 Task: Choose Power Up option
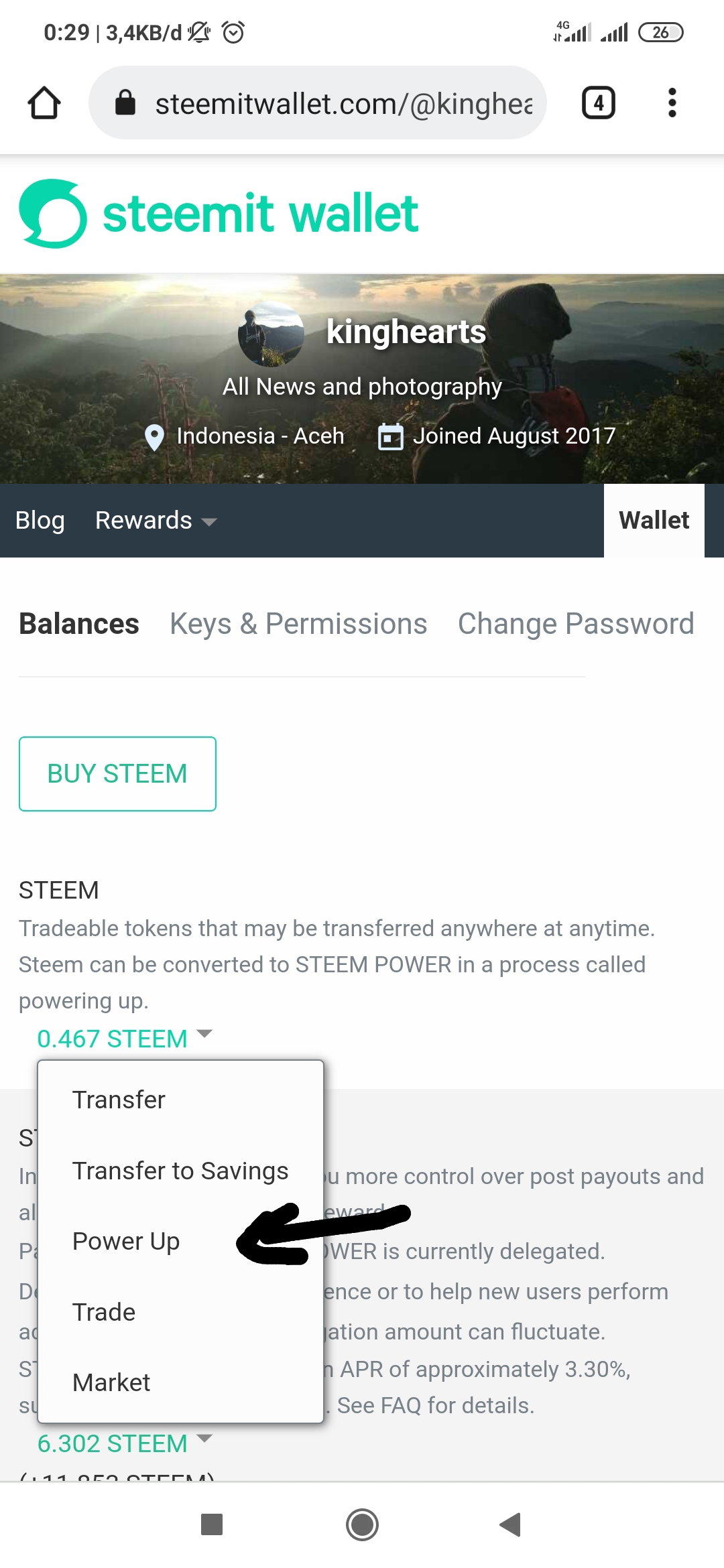(x=126, y=1241)
